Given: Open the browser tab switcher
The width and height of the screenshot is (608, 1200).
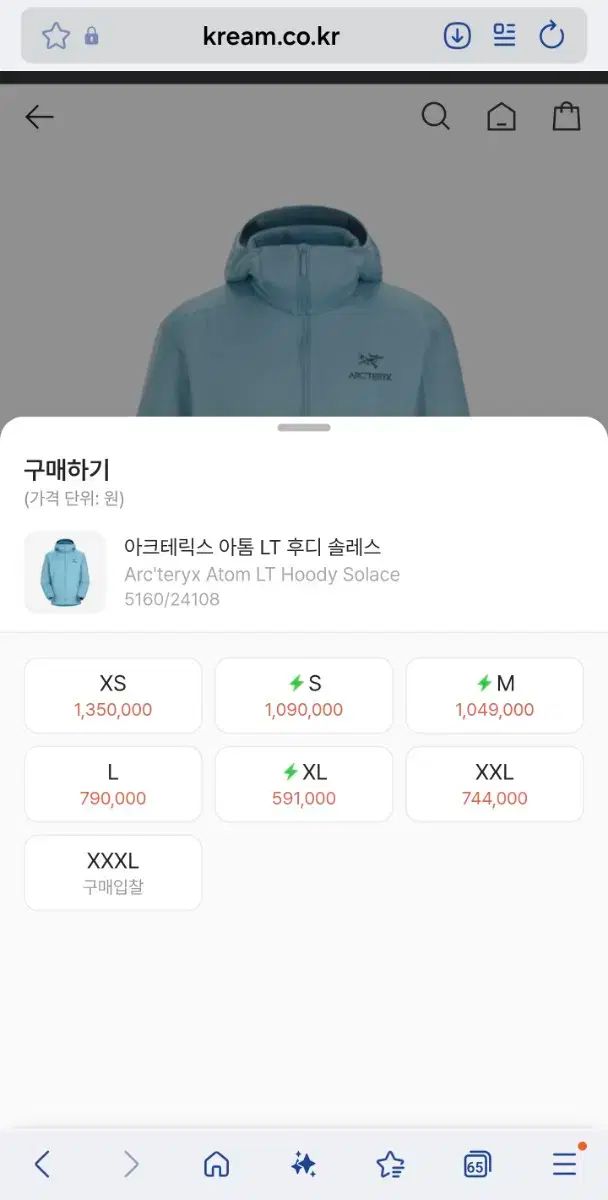Looking at the screenshot, I should 477,1164.
